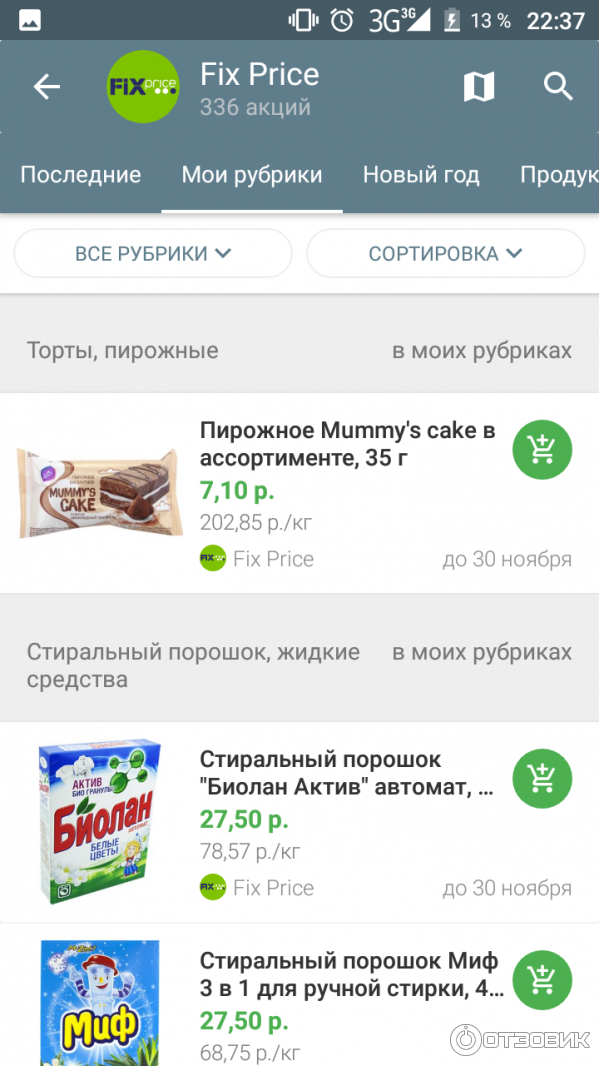Image resolution: width=600 pixels, height=1066 pixels.
Task: Select the Мои рубрики tab
Action: (x=252, y=175)
